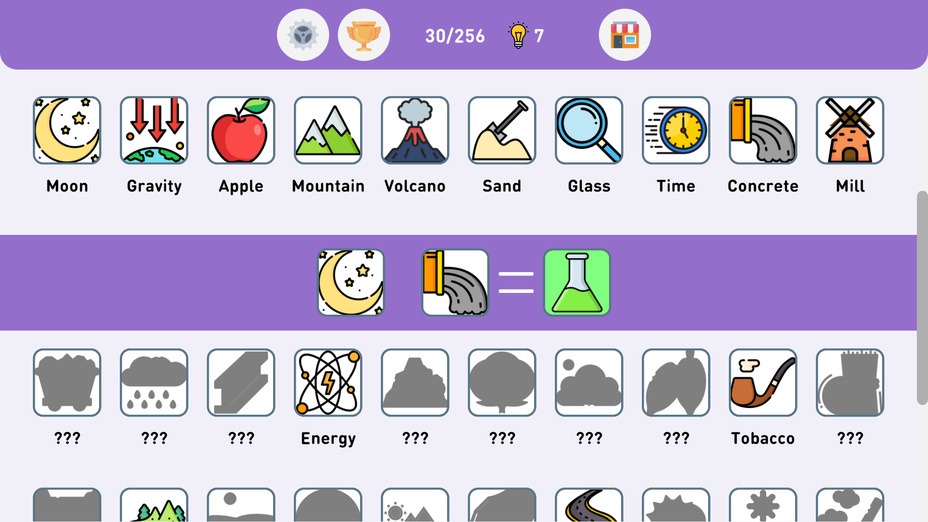Open the trophy achievements icon
928x522 pixels.
coord(364,35)
